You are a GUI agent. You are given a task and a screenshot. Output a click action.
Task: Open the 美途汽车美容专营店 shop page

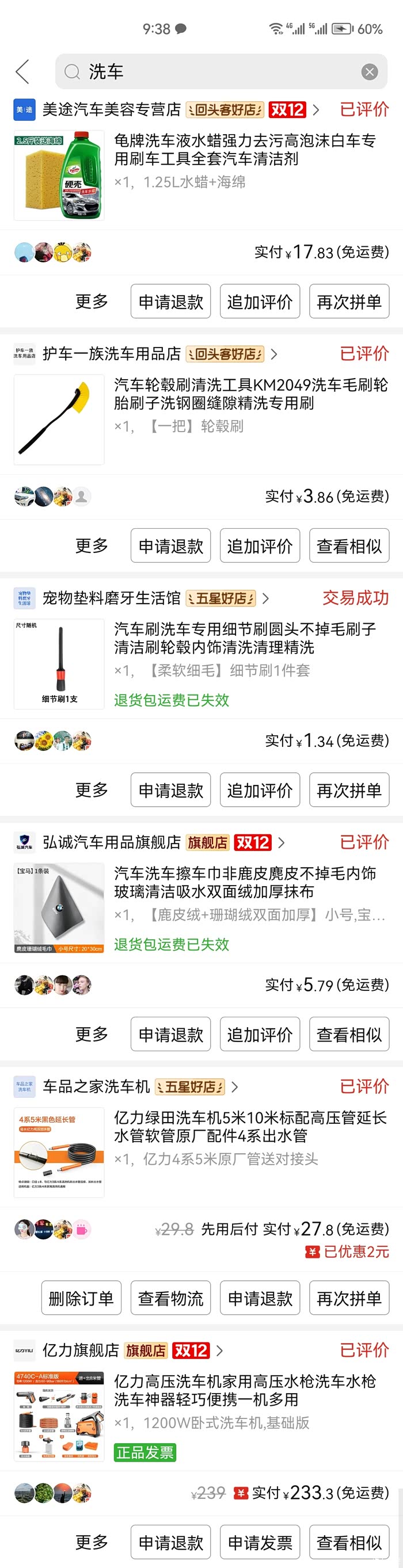(112, 109)
